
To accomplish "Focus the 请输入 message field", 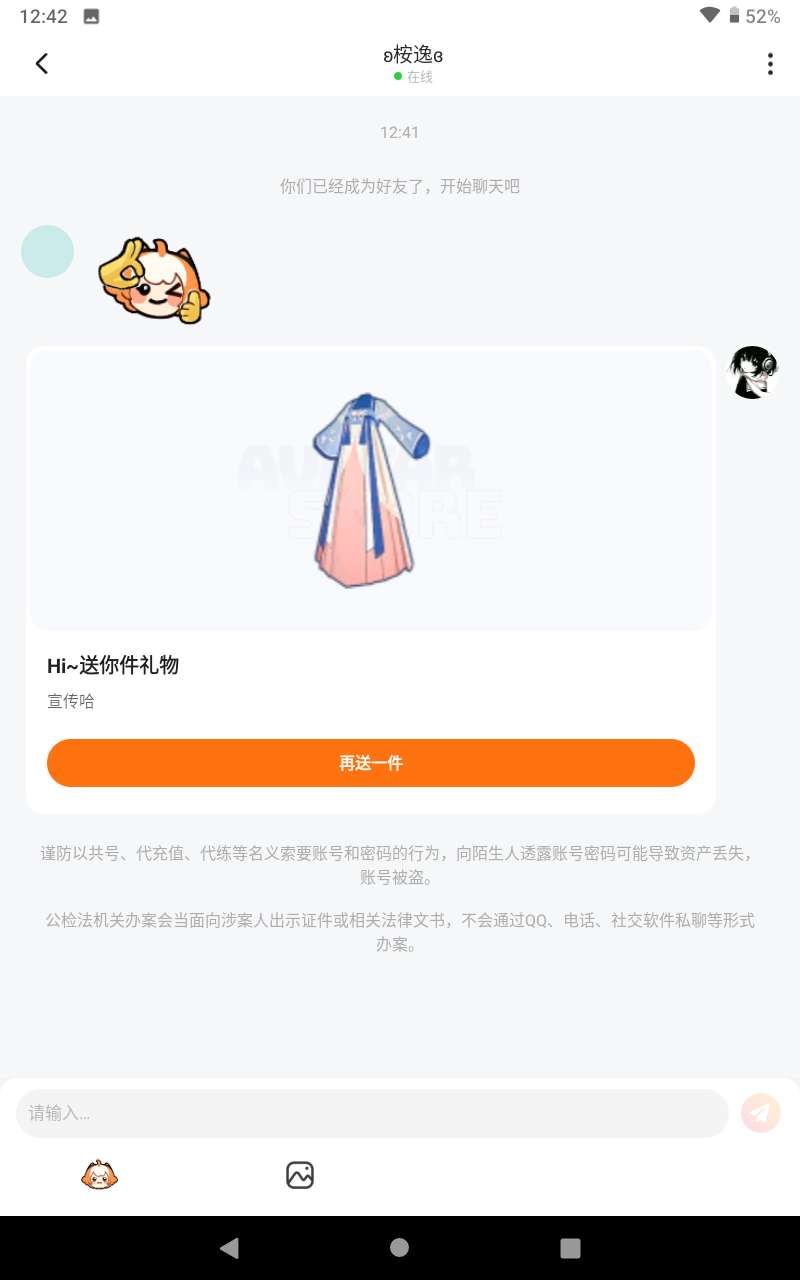I will 371,1113.
